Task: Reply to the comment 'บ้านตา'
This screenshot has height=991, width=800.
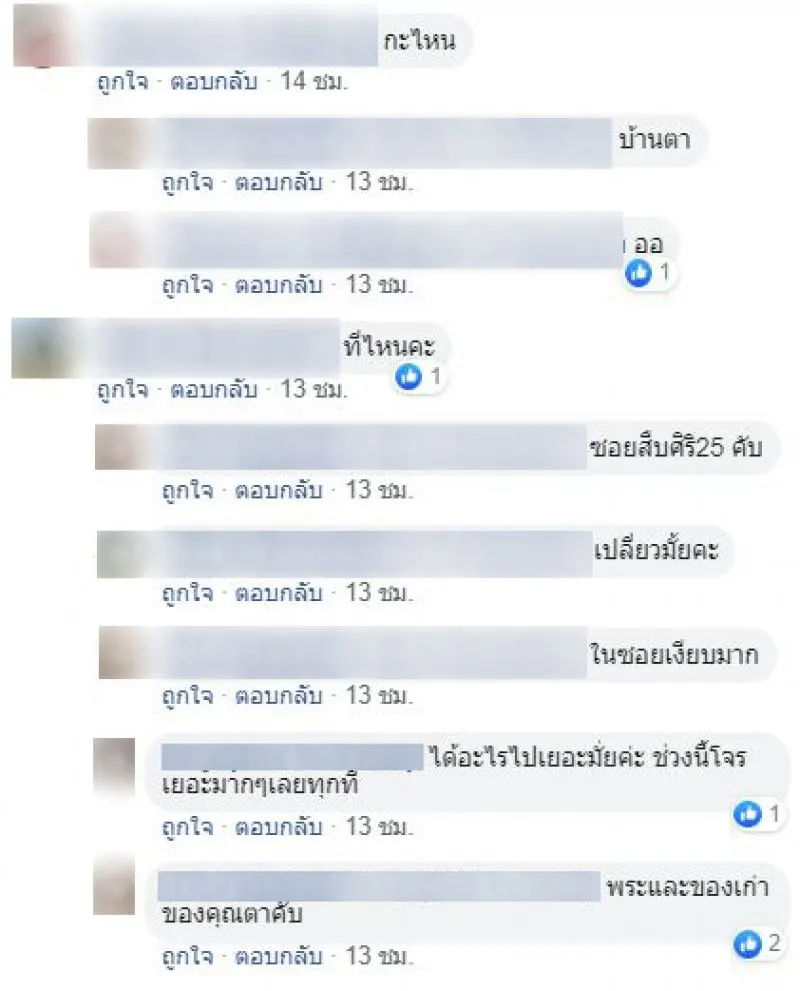Action: (x=279, y=183)
